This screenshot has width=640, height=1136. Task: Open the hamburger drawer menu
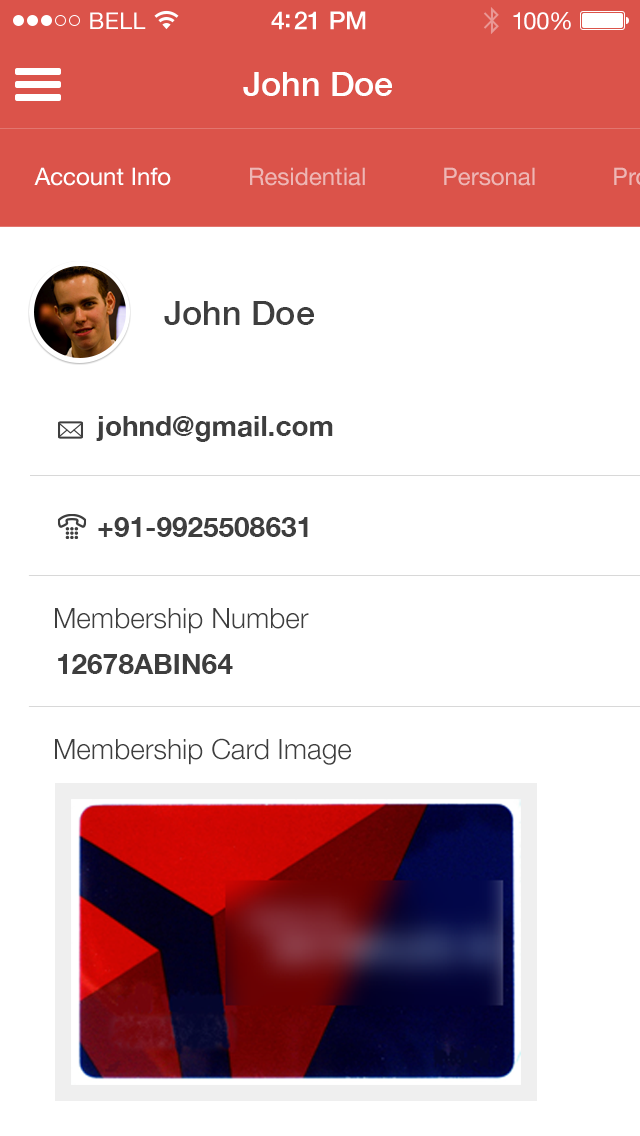(x=38, y=85)
